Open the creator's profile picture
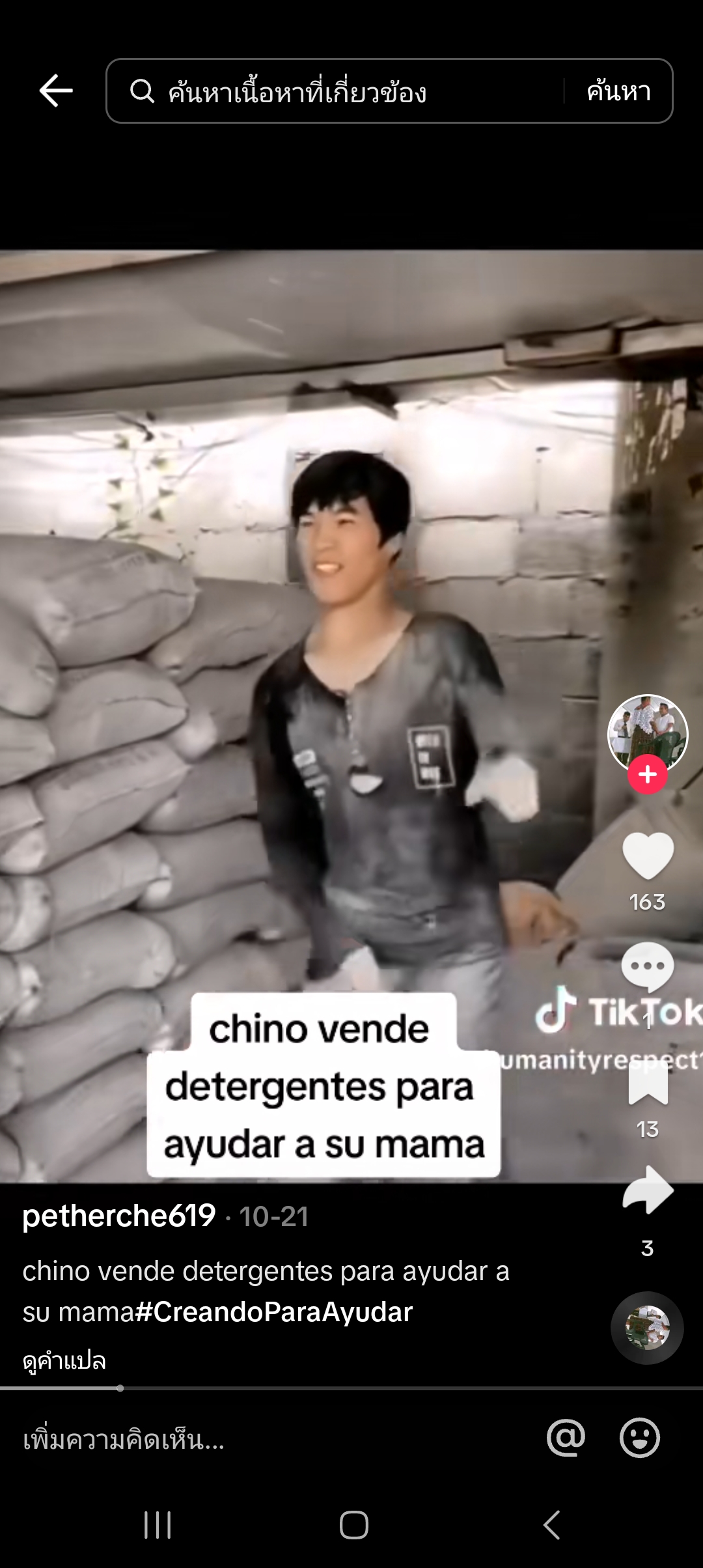 click(x=647, y=733)
